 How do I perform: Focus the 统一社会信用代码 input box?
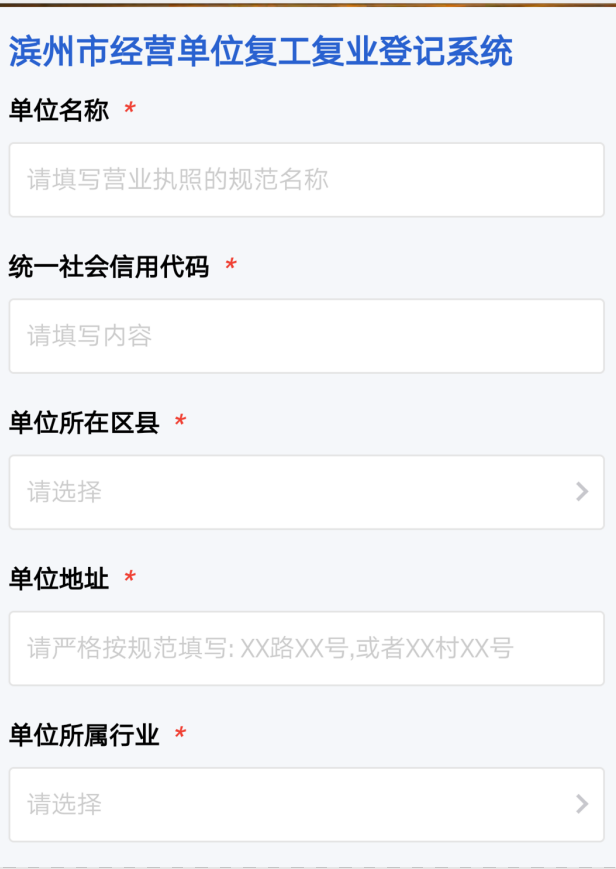(x=306, y=336)
